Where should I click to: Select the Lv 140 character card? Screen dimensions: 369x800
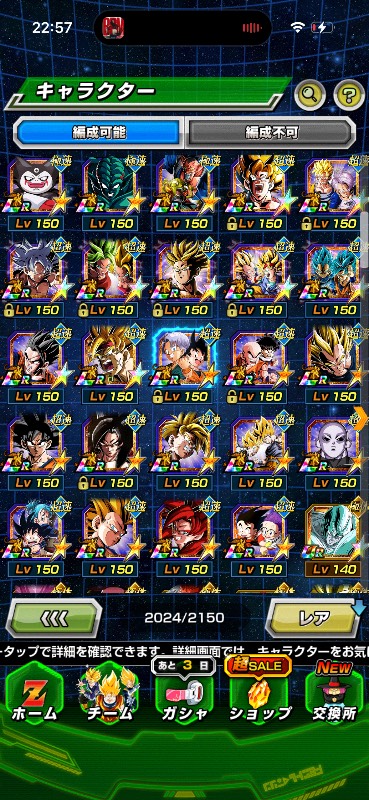[334, 539]
